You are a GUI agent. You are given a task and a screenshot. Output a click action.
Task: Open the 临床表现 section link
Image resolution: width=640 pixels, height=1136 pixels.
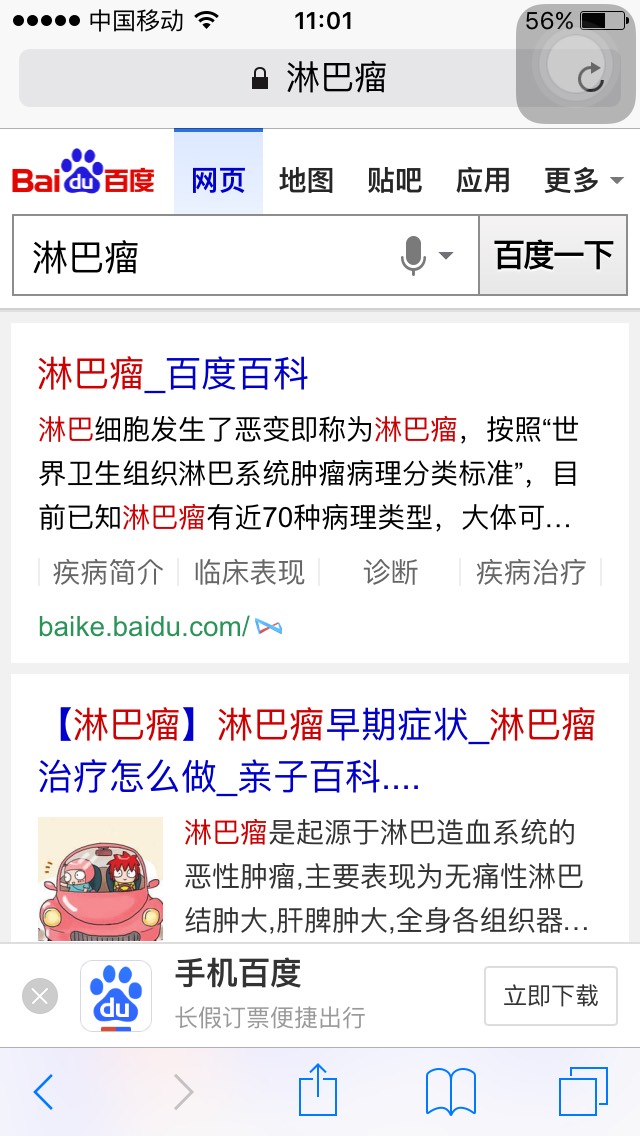(249, 572)
